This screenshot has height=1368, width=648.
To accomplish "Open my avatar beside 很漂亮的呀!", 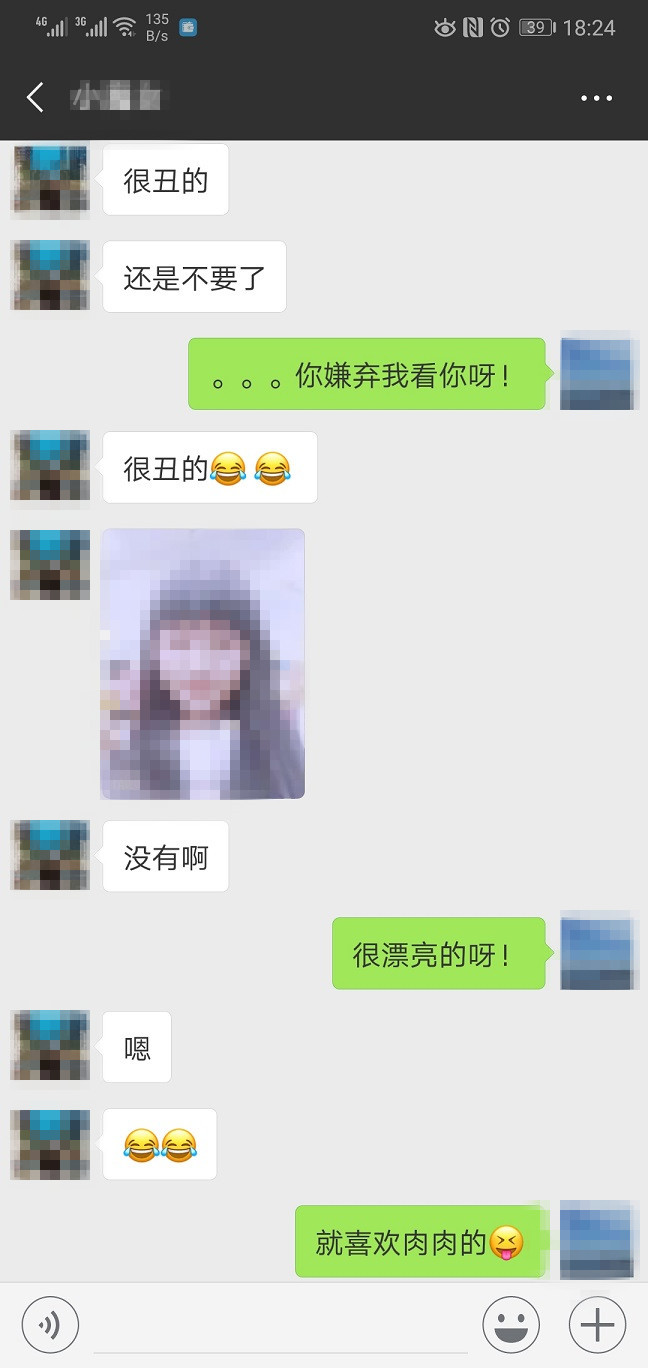I will 599,952.
